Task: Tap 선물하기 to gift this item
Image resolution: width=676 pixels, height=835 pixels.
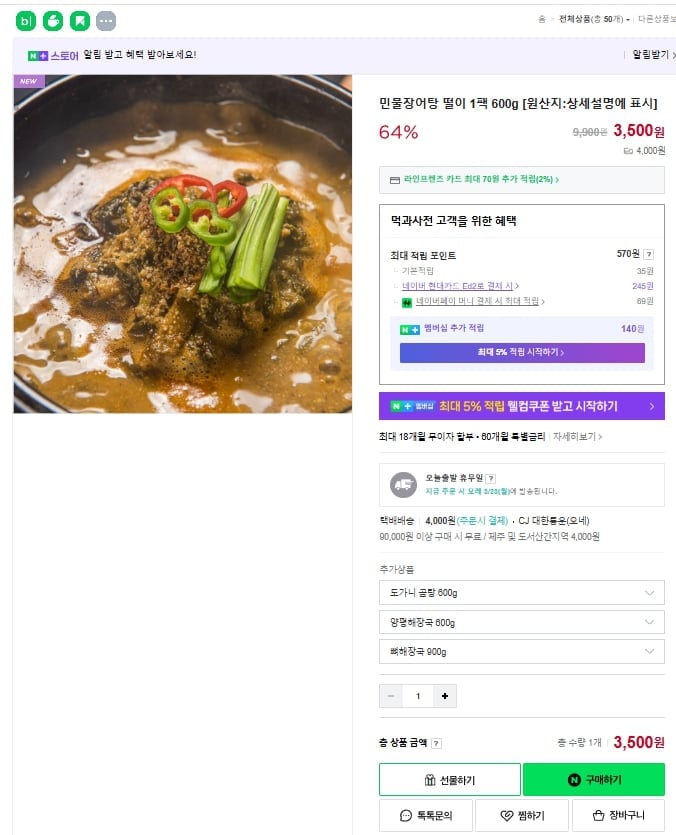Action: 449,780
